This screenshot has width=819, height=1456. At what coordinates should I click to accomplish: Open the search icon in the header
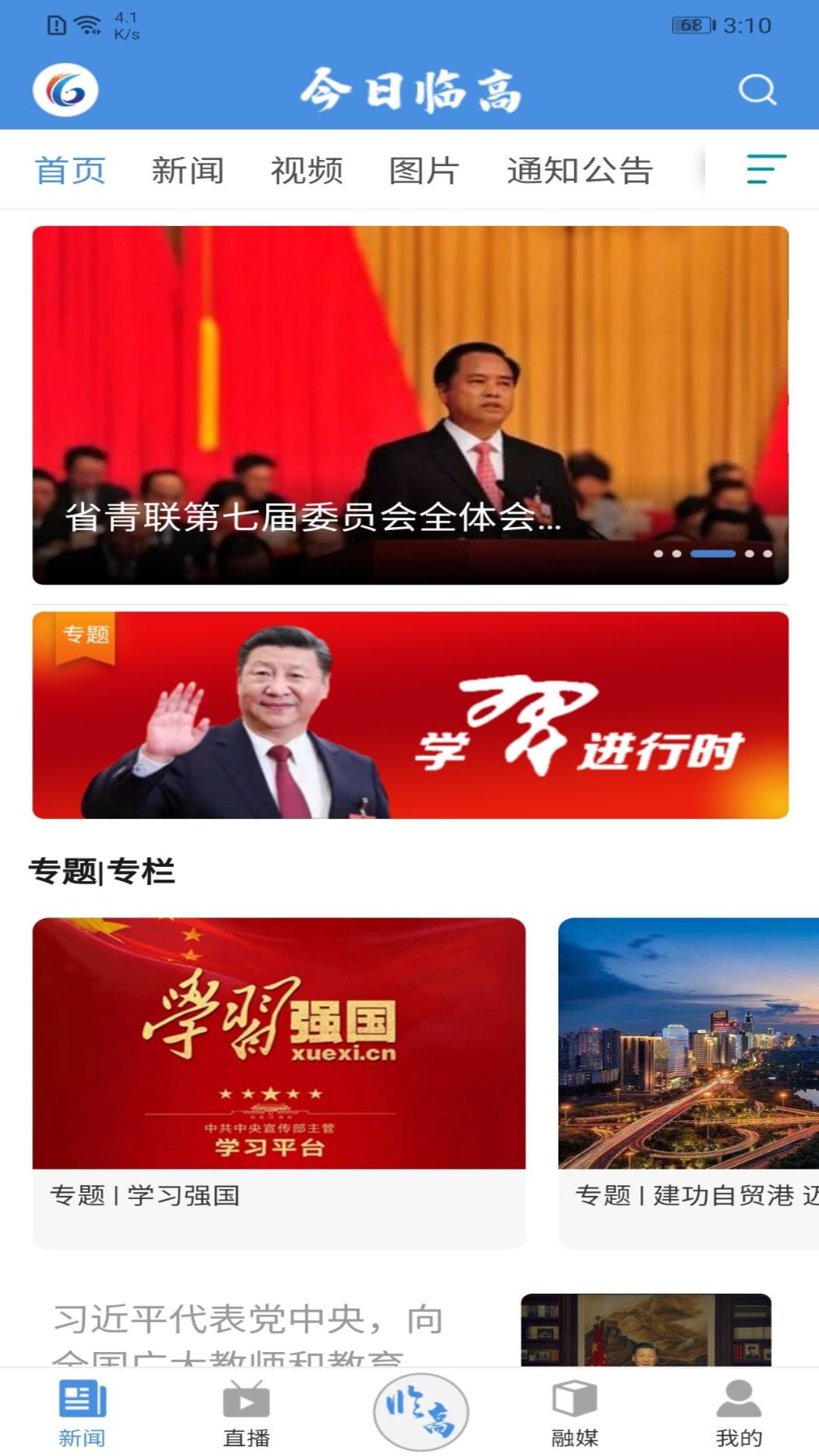(x=758, y=89)
